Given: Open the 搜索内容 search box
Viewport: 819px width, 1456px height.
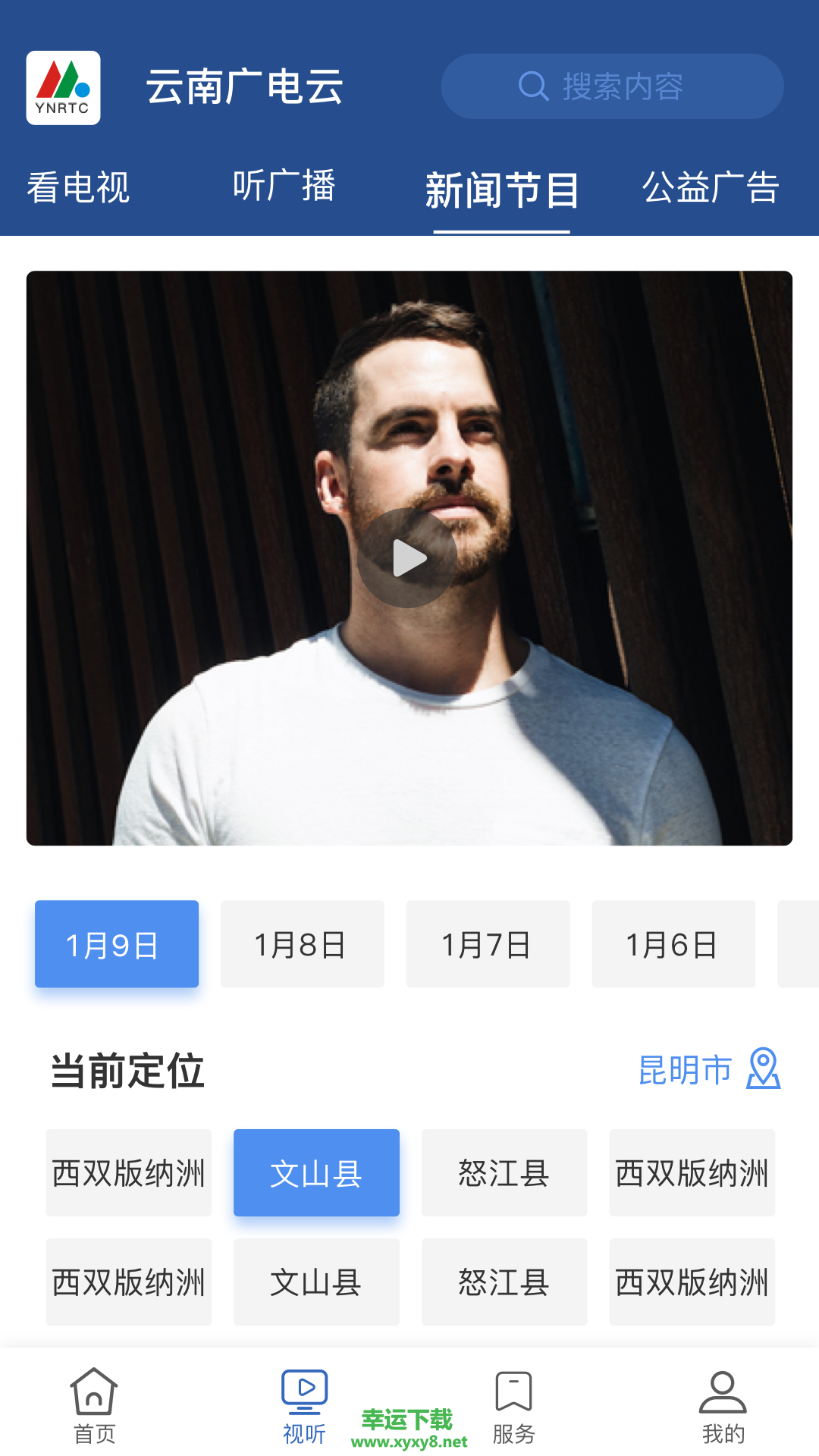Looking at the screenshot, I should [612, 86].
